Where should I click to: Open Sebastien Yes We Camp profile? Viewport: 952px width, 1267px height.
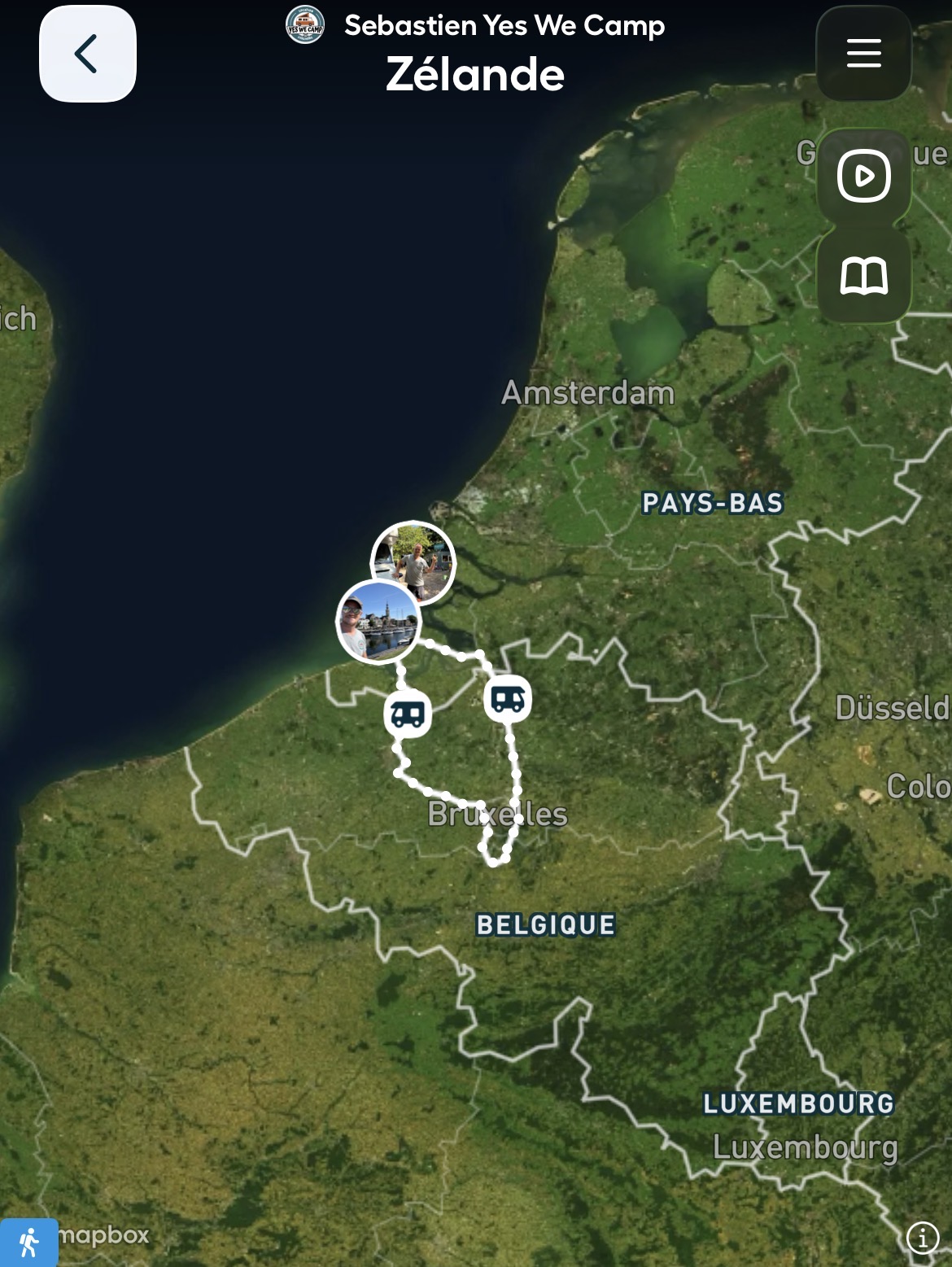[x=476, y=26]
